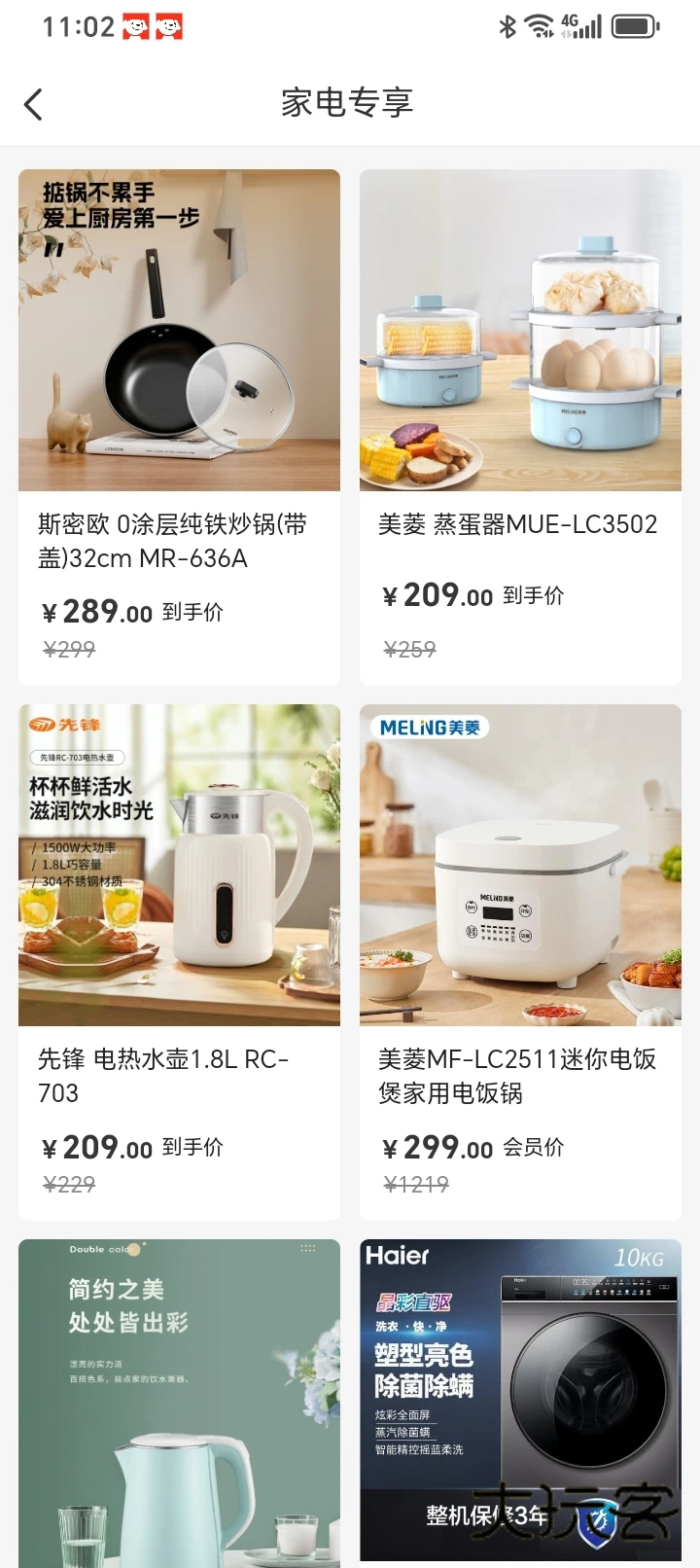Screen dimensions: 700x1568
Task: Open the 先锋 electric kettle product image
Action: (179, 865)
